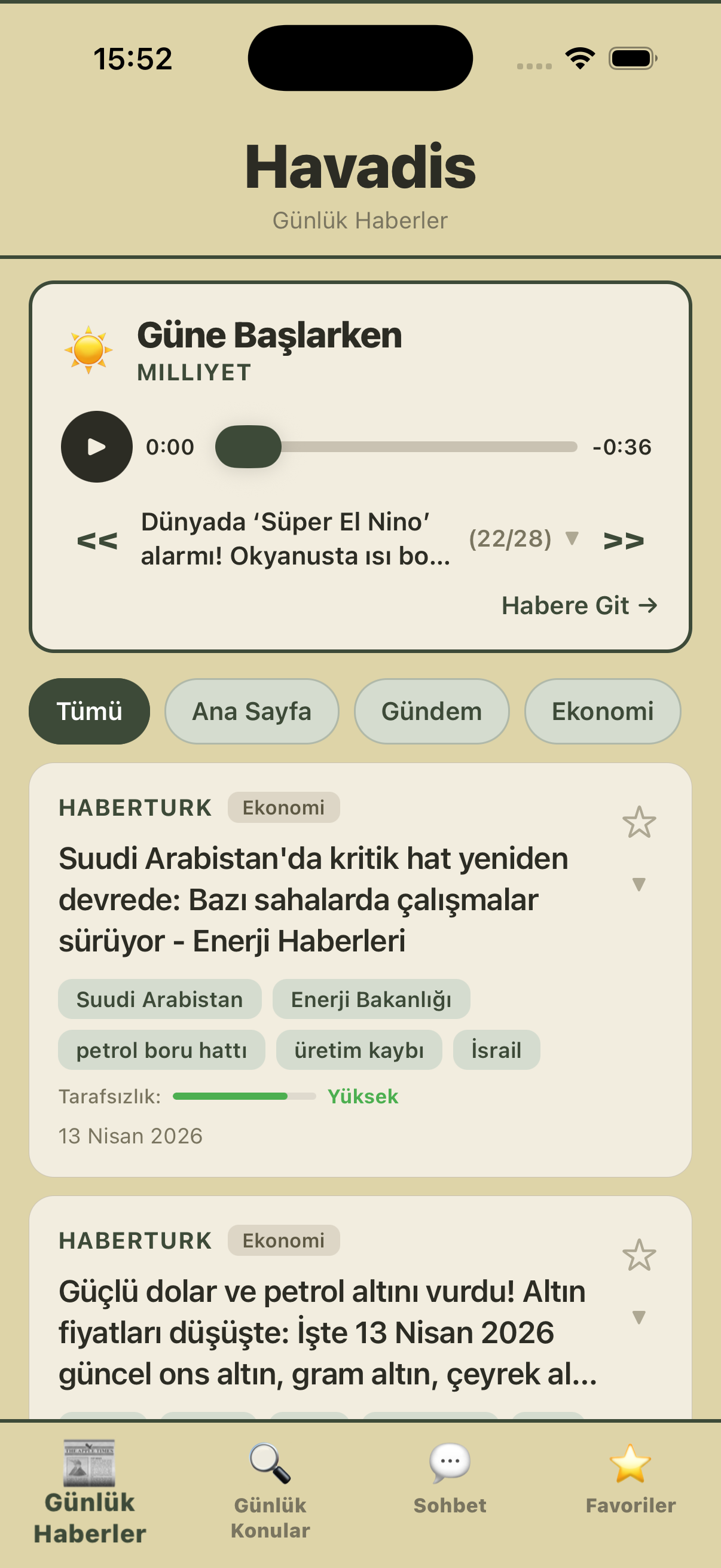Image resolution: width=721 pixels, height=1568 pixels.
Task: Skip to the next audio news item
Action: [625, 541]
